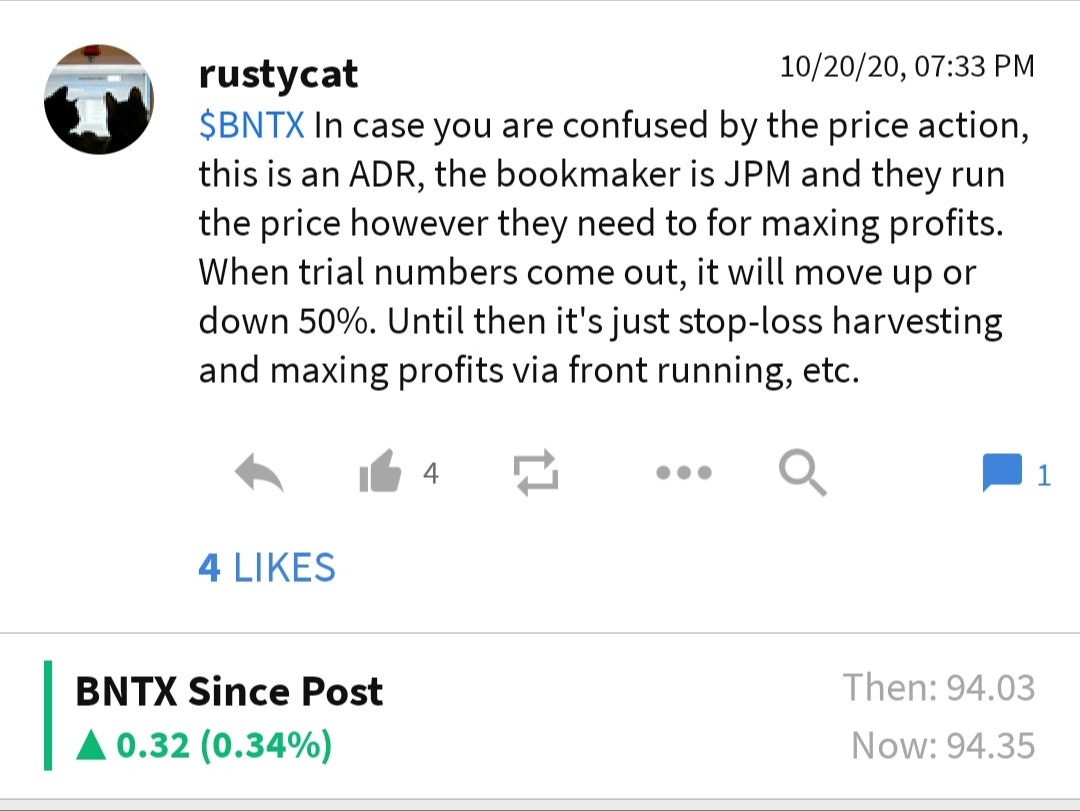Image resolution: width=1080 pixels, height=811 pixels.
Task: Open the $BNTX cashtag link
Action: [251, 127]
